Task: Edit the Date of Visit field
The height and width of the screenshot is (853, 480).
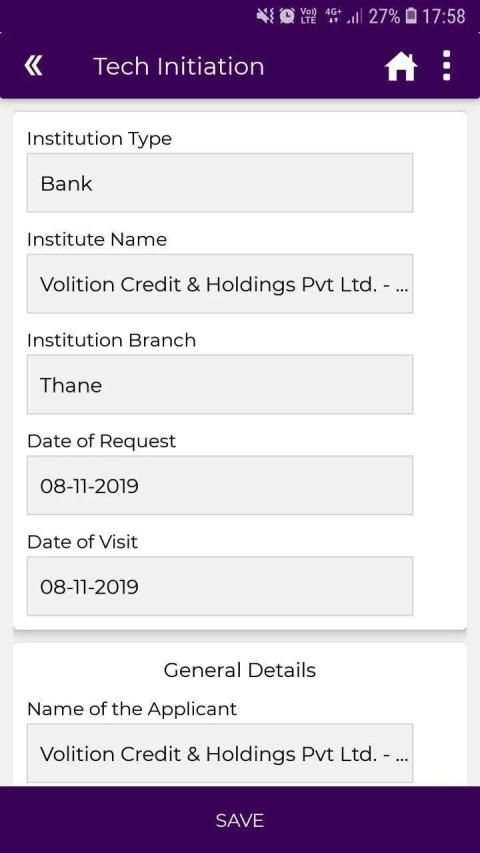Action: [x=220, y=586]
